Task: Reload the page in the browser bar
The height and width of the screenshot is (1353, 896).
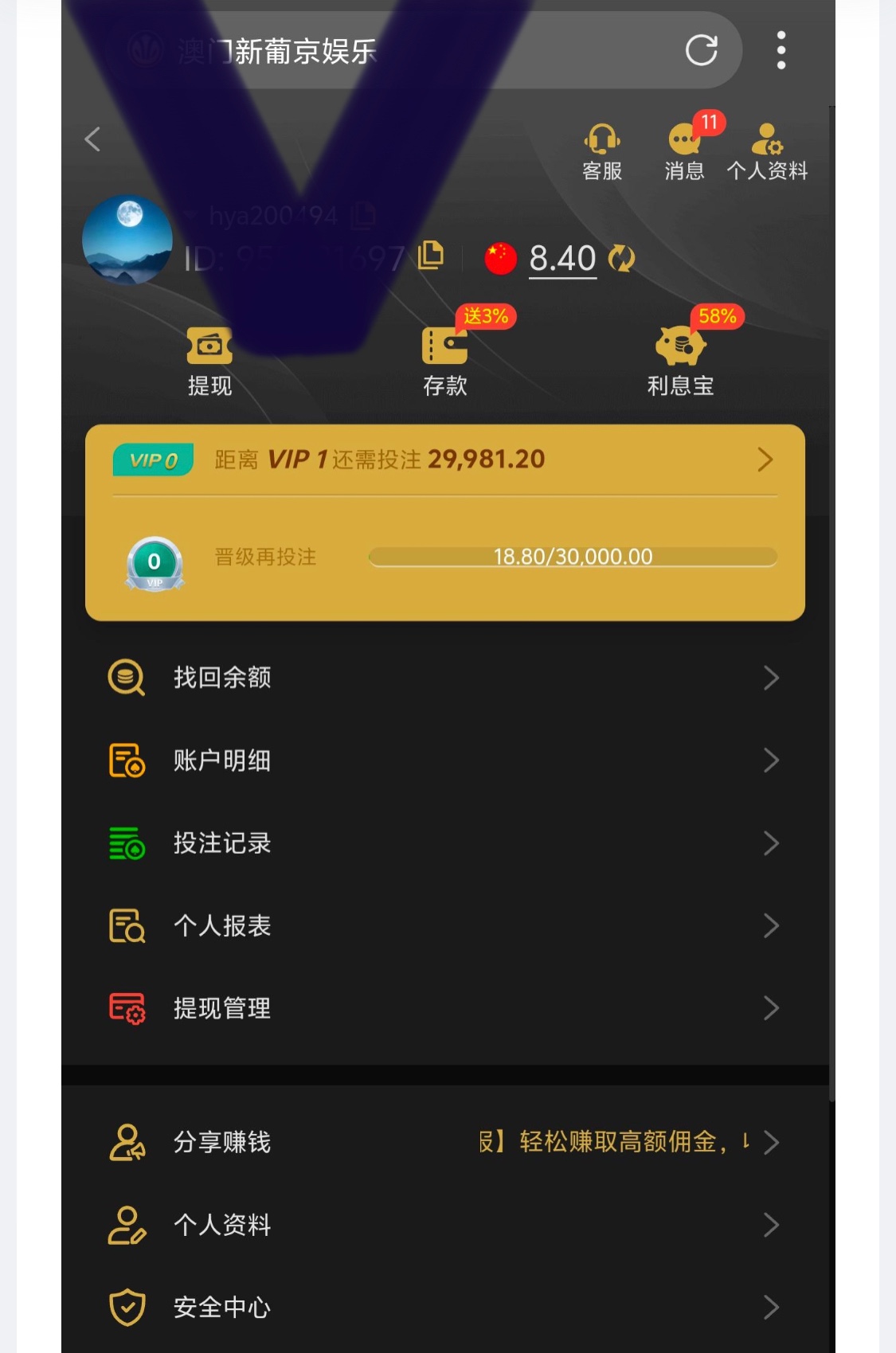Action: click(701, 50)
